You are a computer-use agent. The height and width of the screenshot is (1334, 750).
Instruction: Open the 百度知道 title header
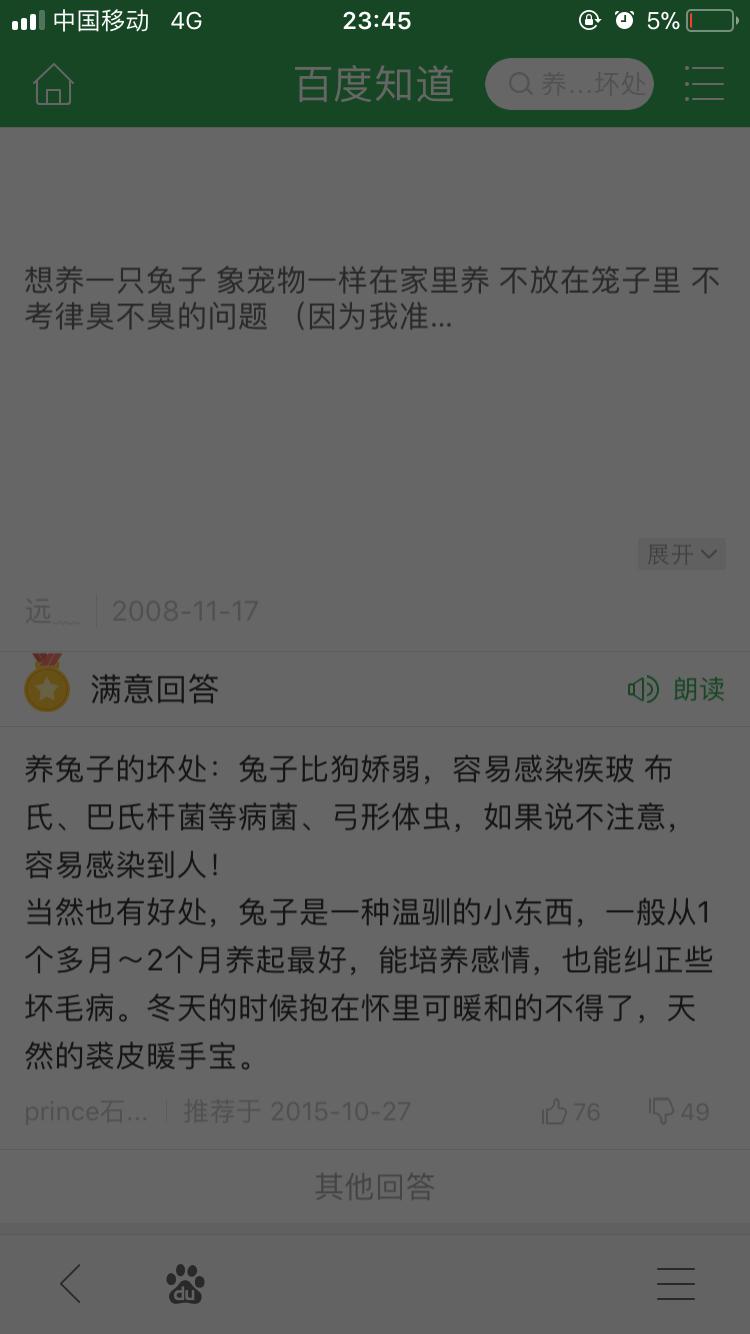(374, 84)
